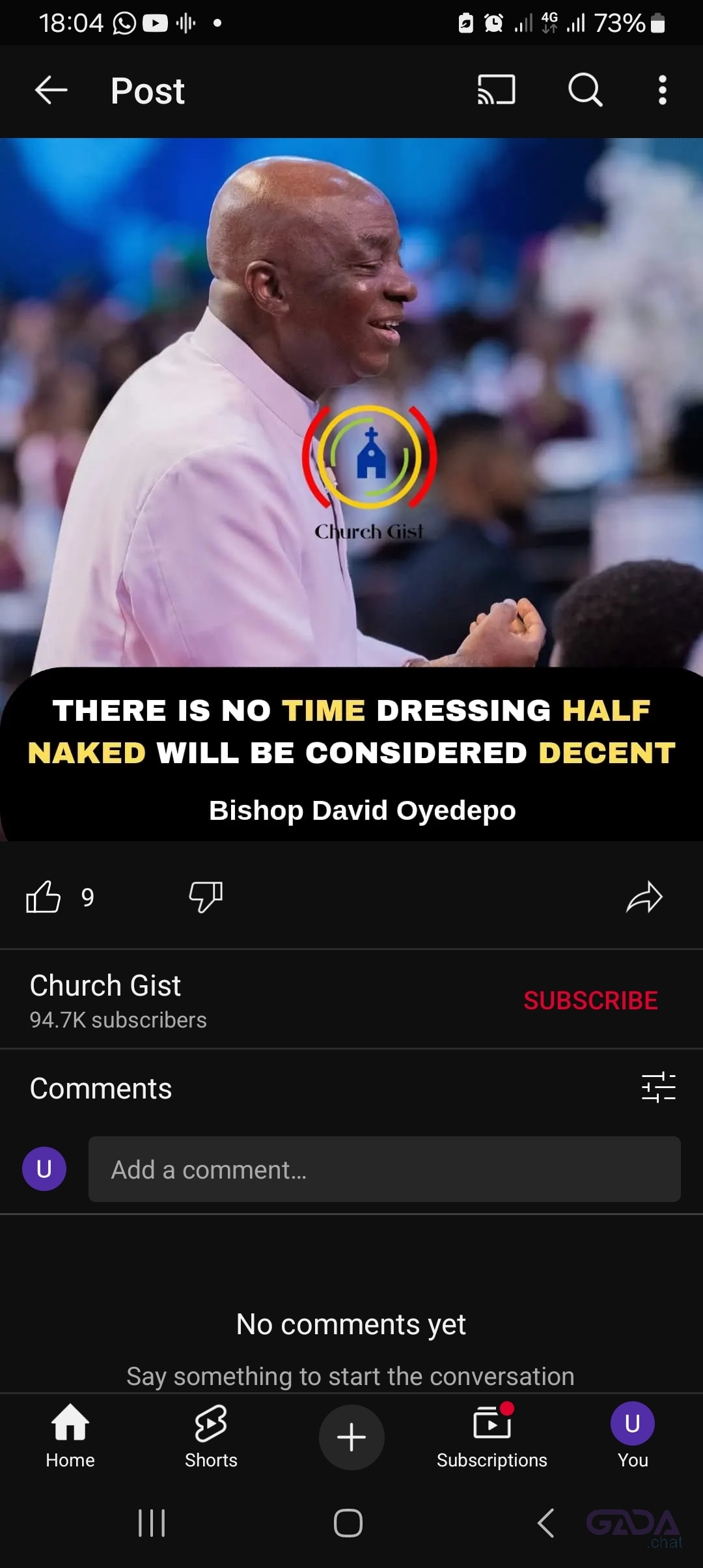Go to the system home screen
The image size is (703, 1568).
pos(348,1523)
